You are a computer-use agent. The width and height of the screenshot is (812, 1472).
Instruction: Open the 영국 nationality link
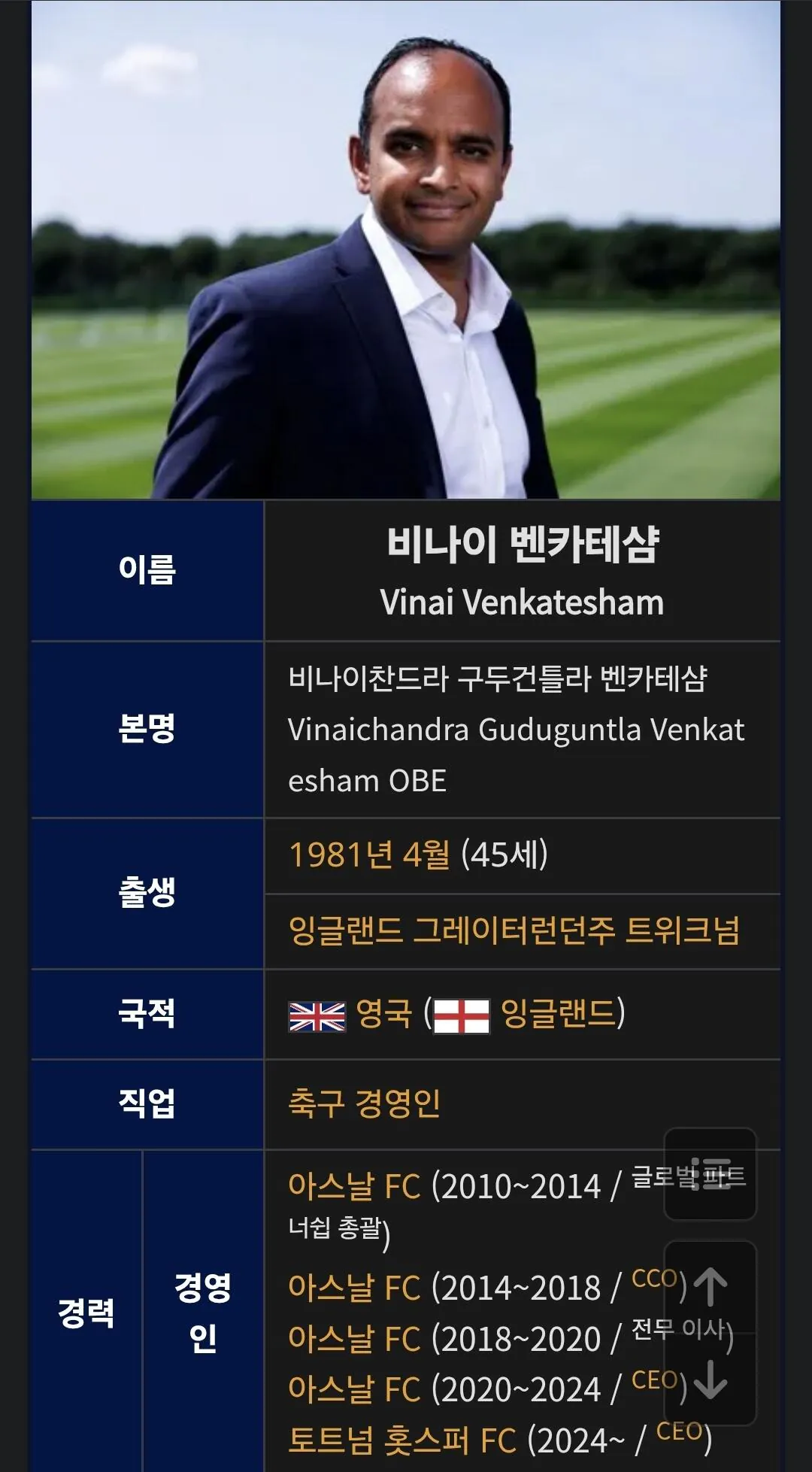pyautogui.click(x=383, y=1014)
